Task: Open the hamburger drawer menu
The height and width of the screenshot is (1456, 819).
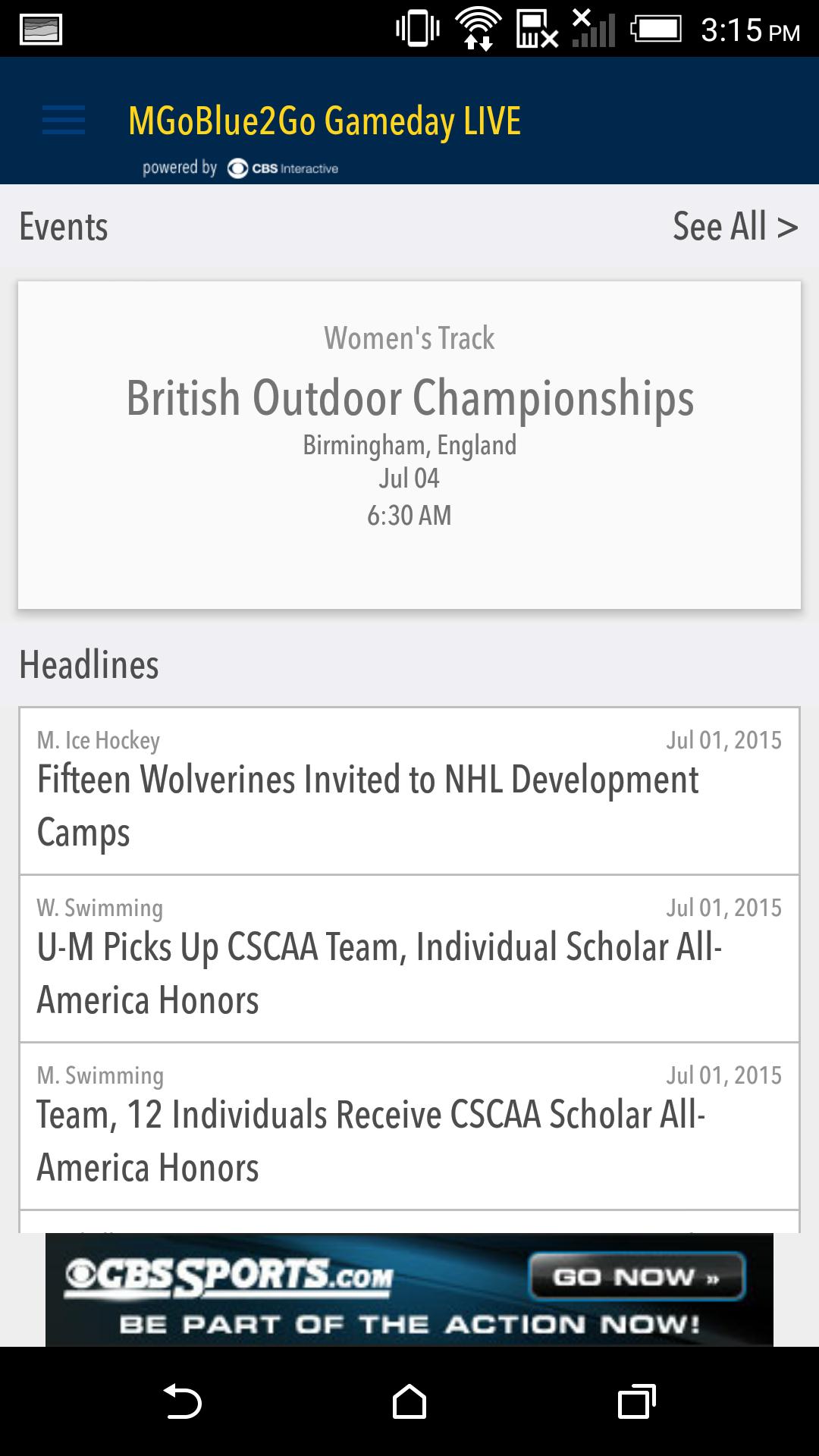Action: (64, 121)
